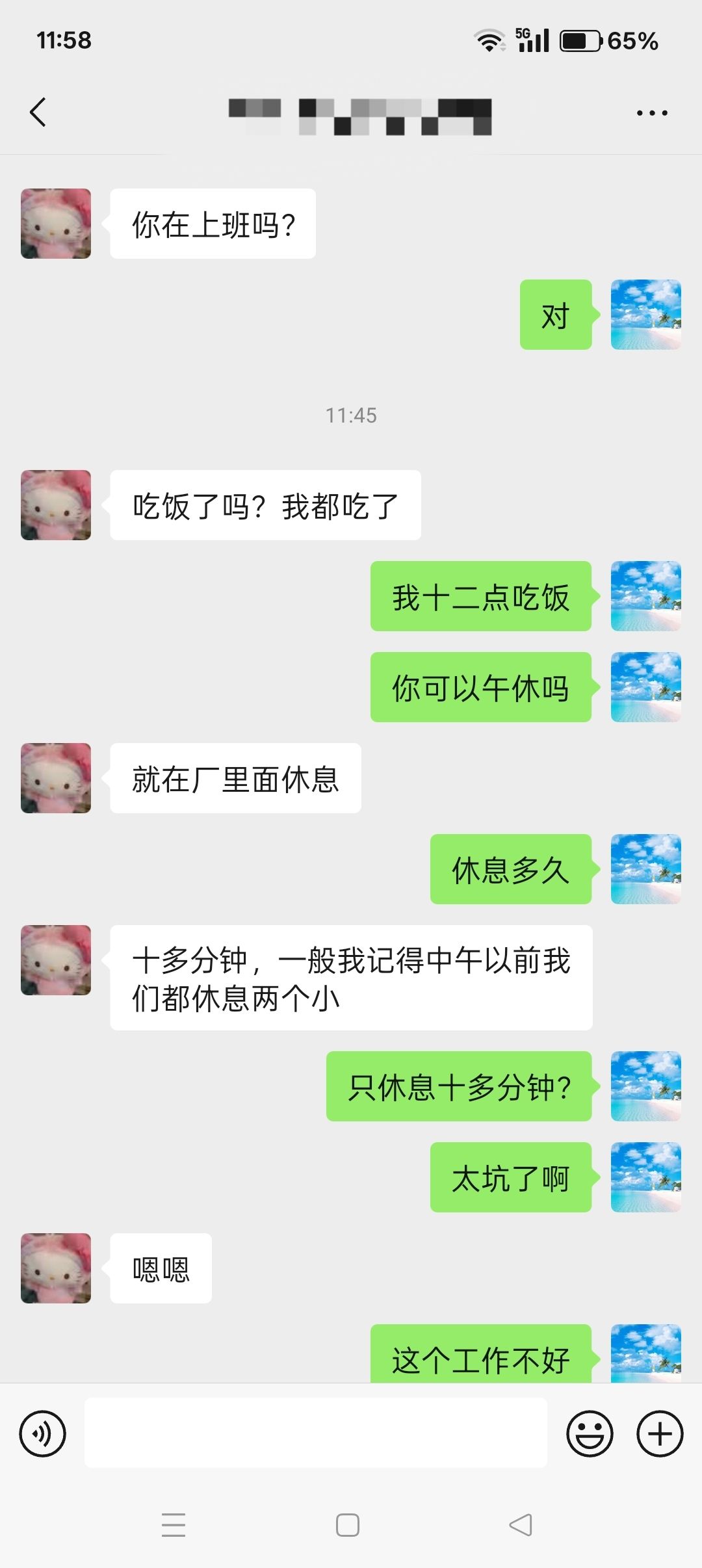
Task: Tap the system home button
Action: point(348,1525)
